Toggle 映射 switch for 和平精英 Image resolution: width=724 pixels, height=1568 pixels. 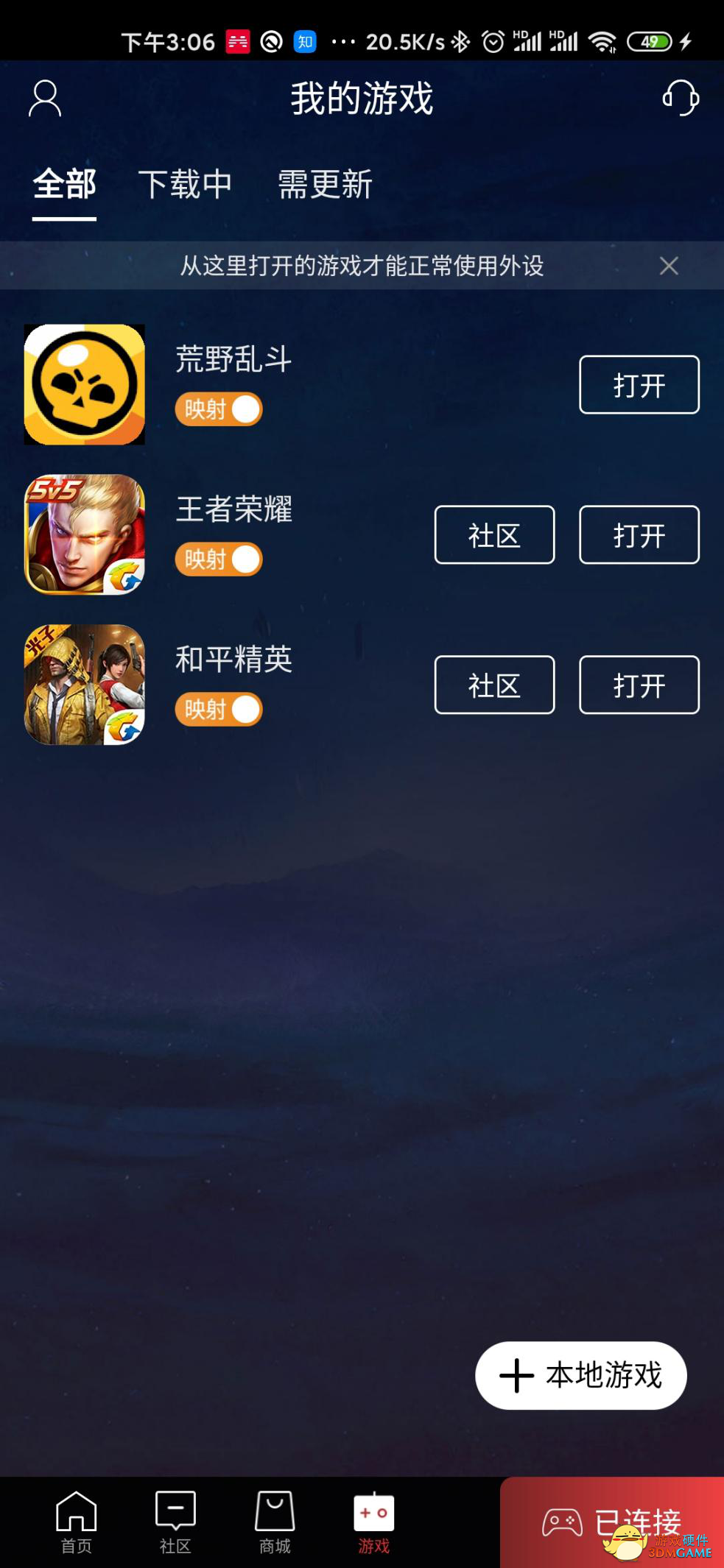[x=219, y=710]
